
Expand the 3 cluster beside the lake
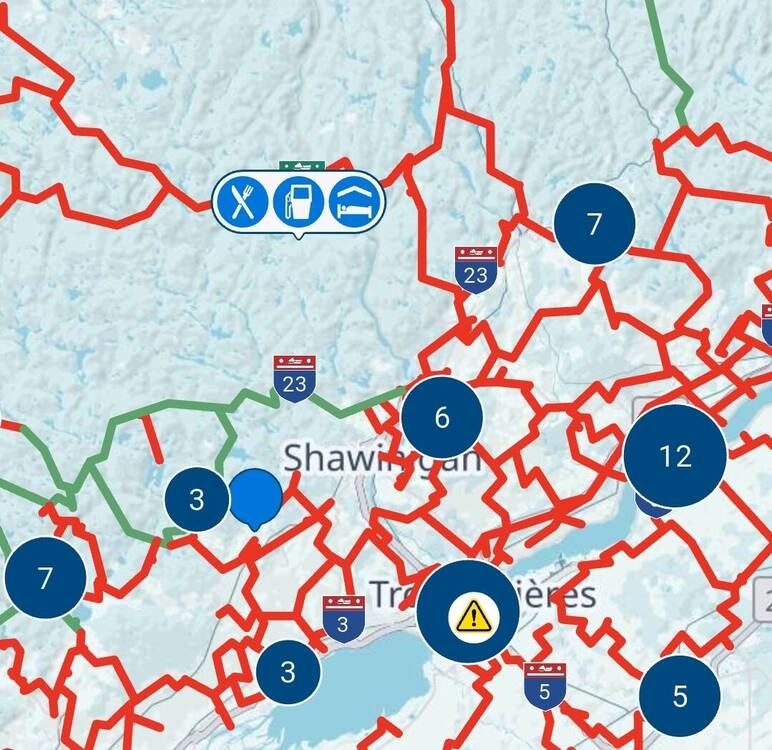[x=288, y=672]
